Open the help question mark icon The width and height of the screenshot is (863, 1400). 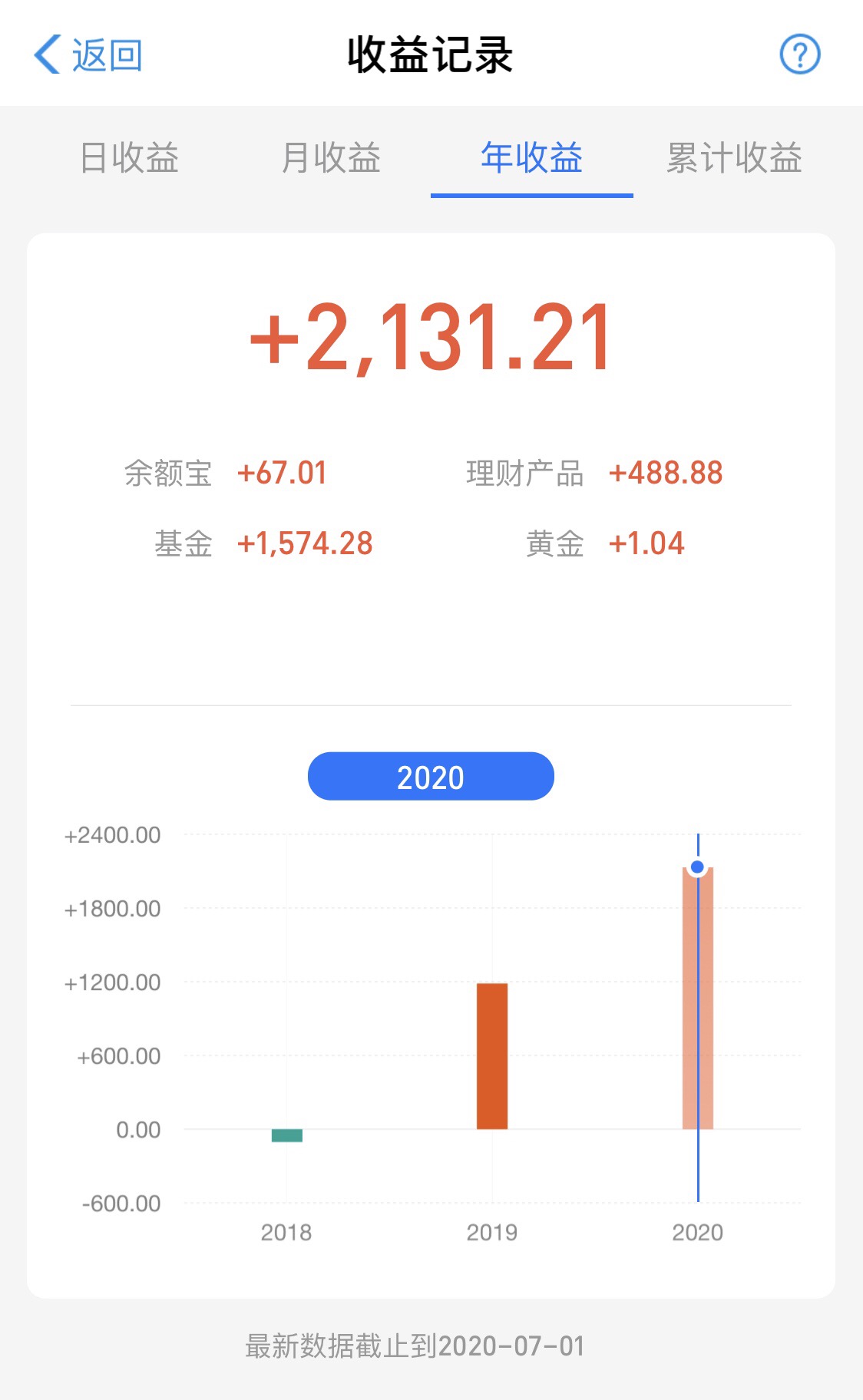[799, 54]
